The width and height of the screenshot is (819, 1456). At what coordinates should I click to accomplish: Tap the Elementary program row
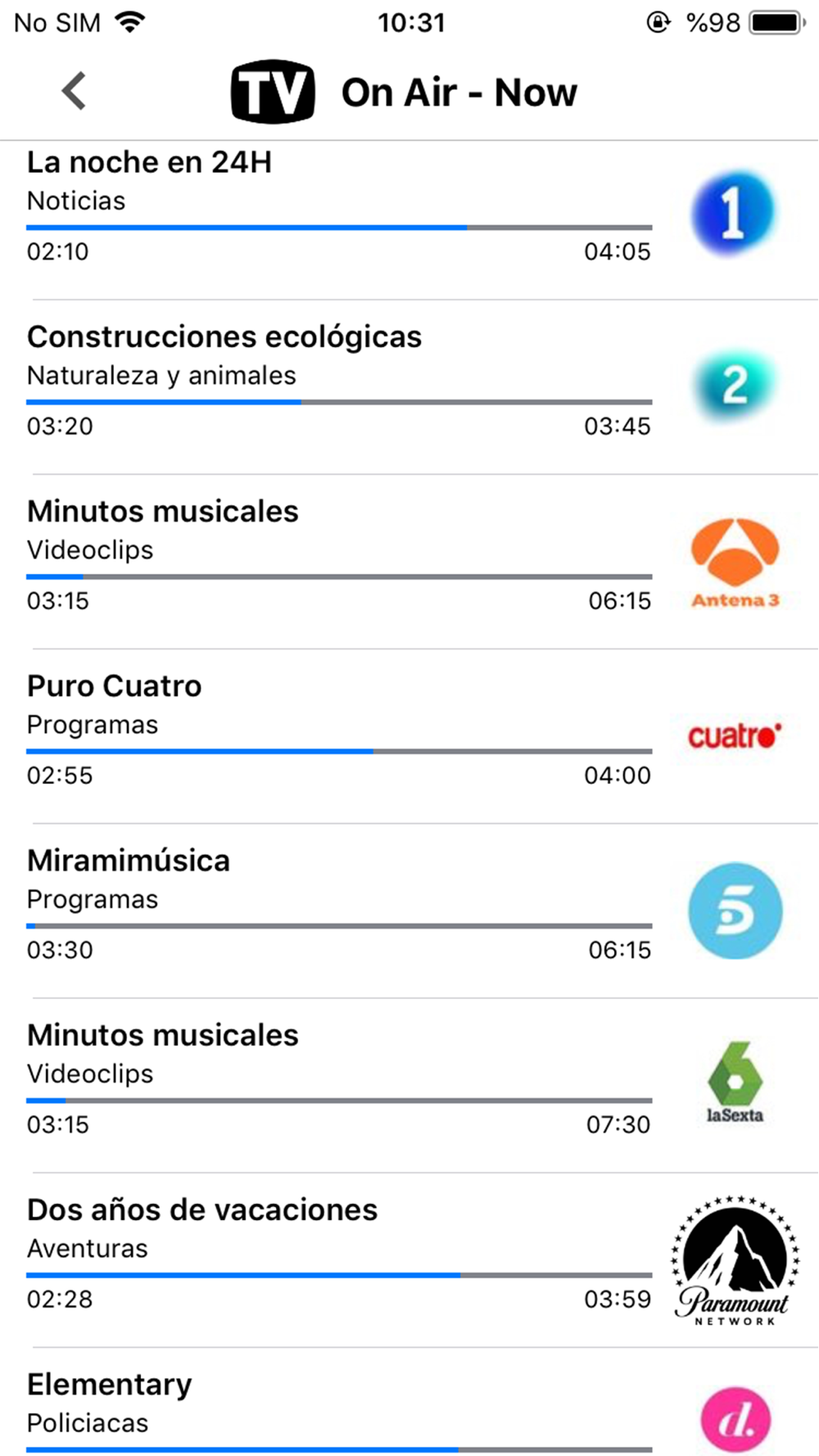click(409, 1401)
